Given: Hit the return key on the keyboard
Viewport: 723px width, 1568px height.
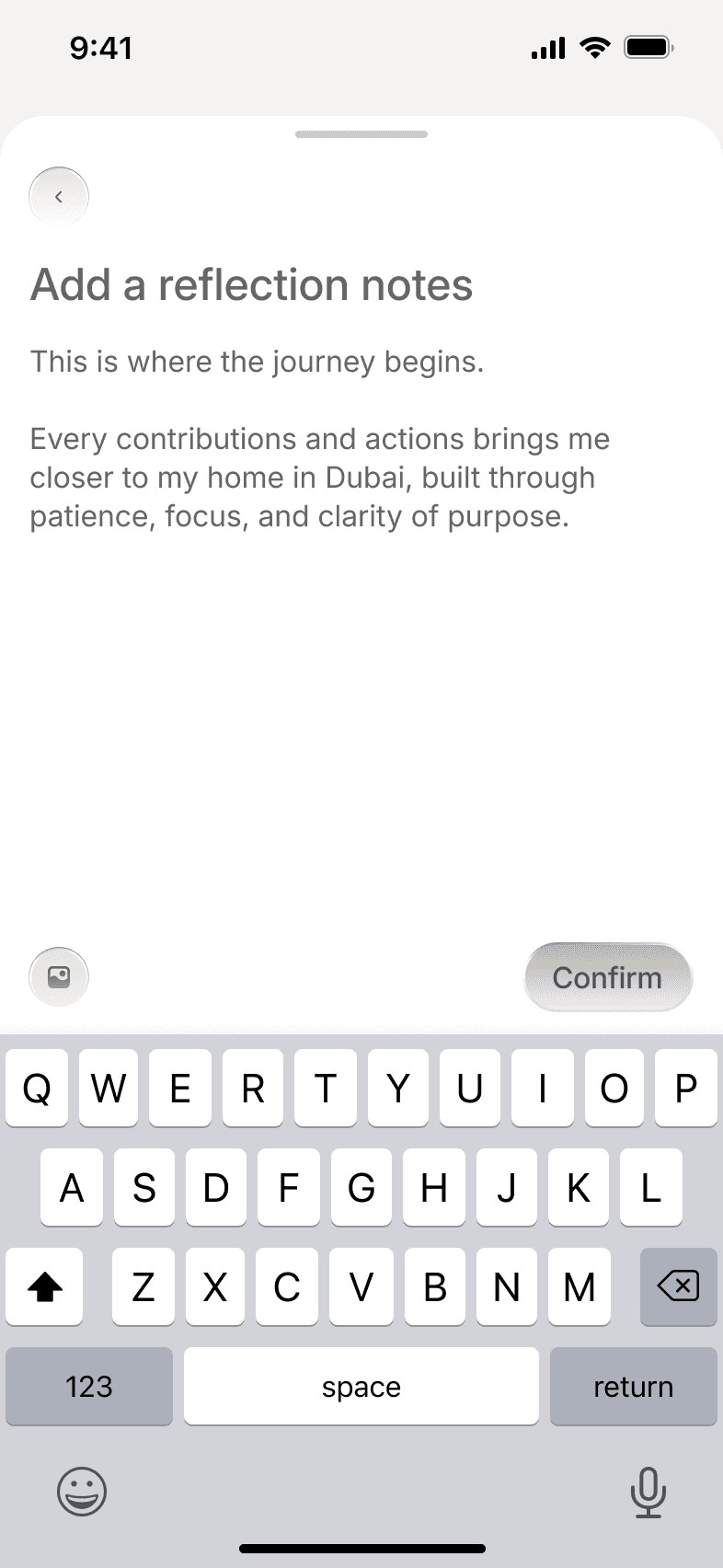Looking at the screenshot, I should [634, 1386].
